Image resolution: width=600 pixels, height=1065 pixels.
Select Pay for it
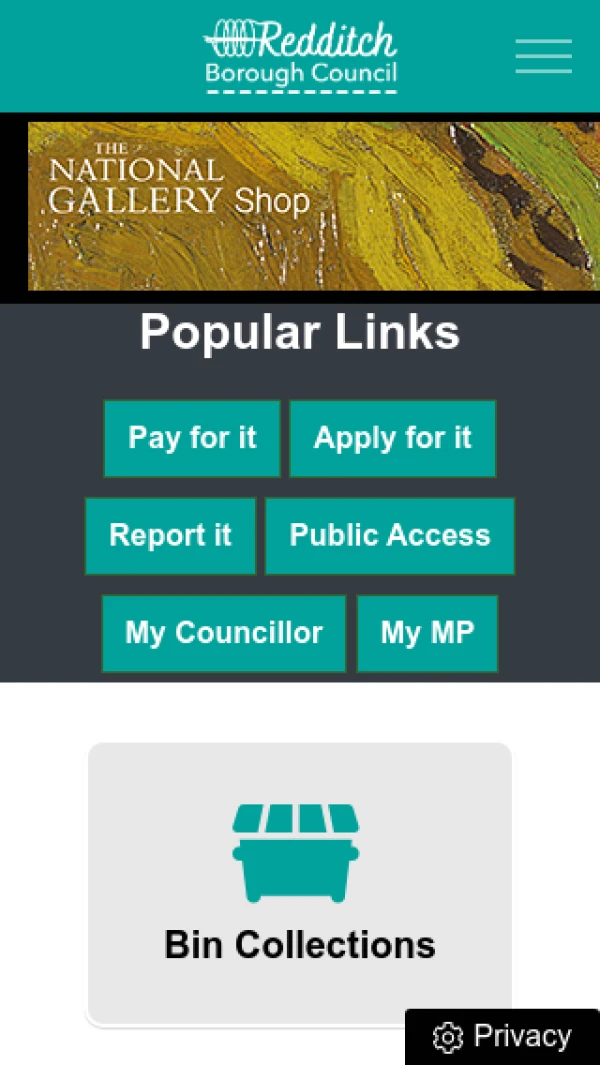192,438
